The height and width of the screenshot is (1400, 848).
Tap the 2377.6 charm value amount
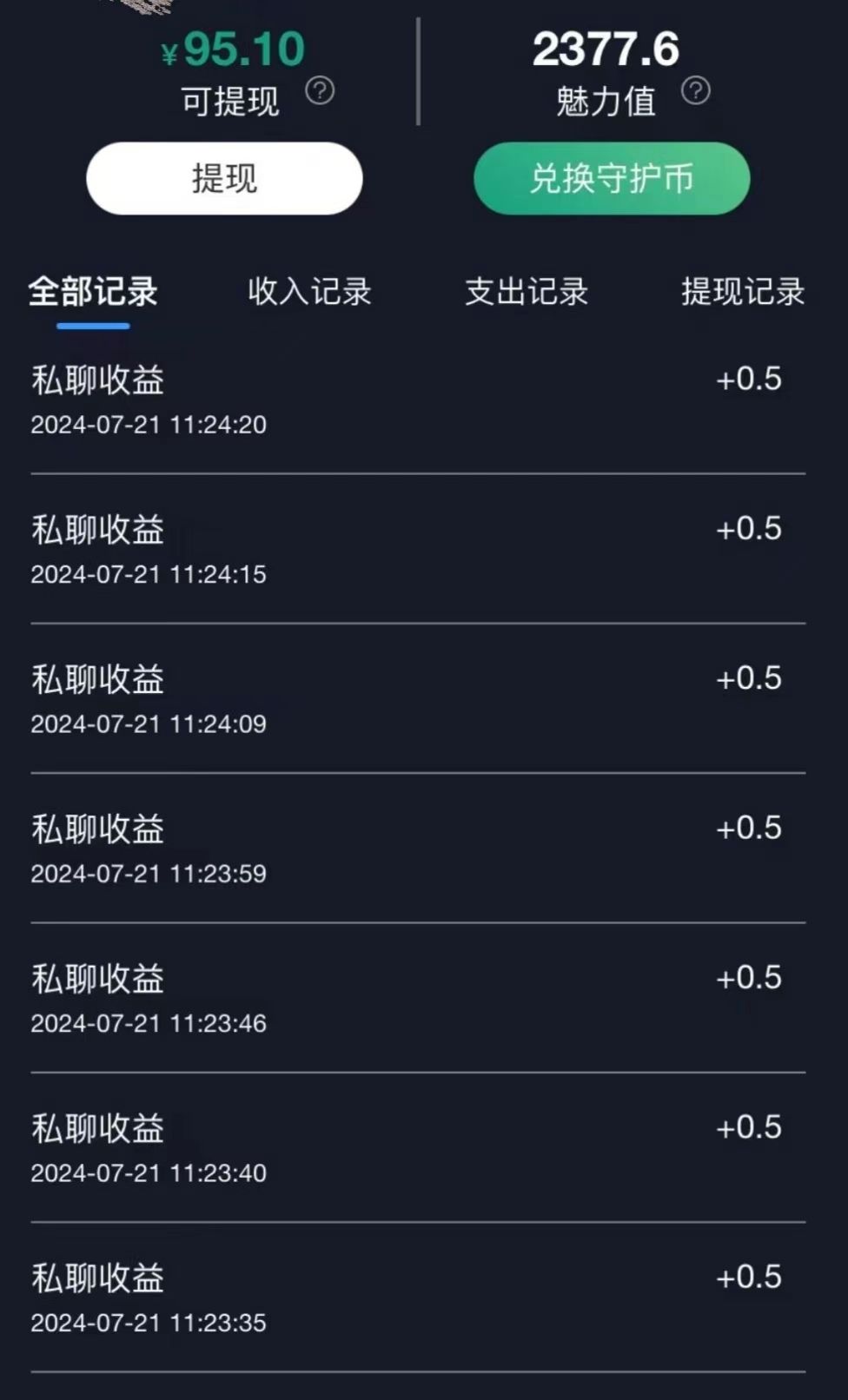pyautogui.click(x=606, y=50)
